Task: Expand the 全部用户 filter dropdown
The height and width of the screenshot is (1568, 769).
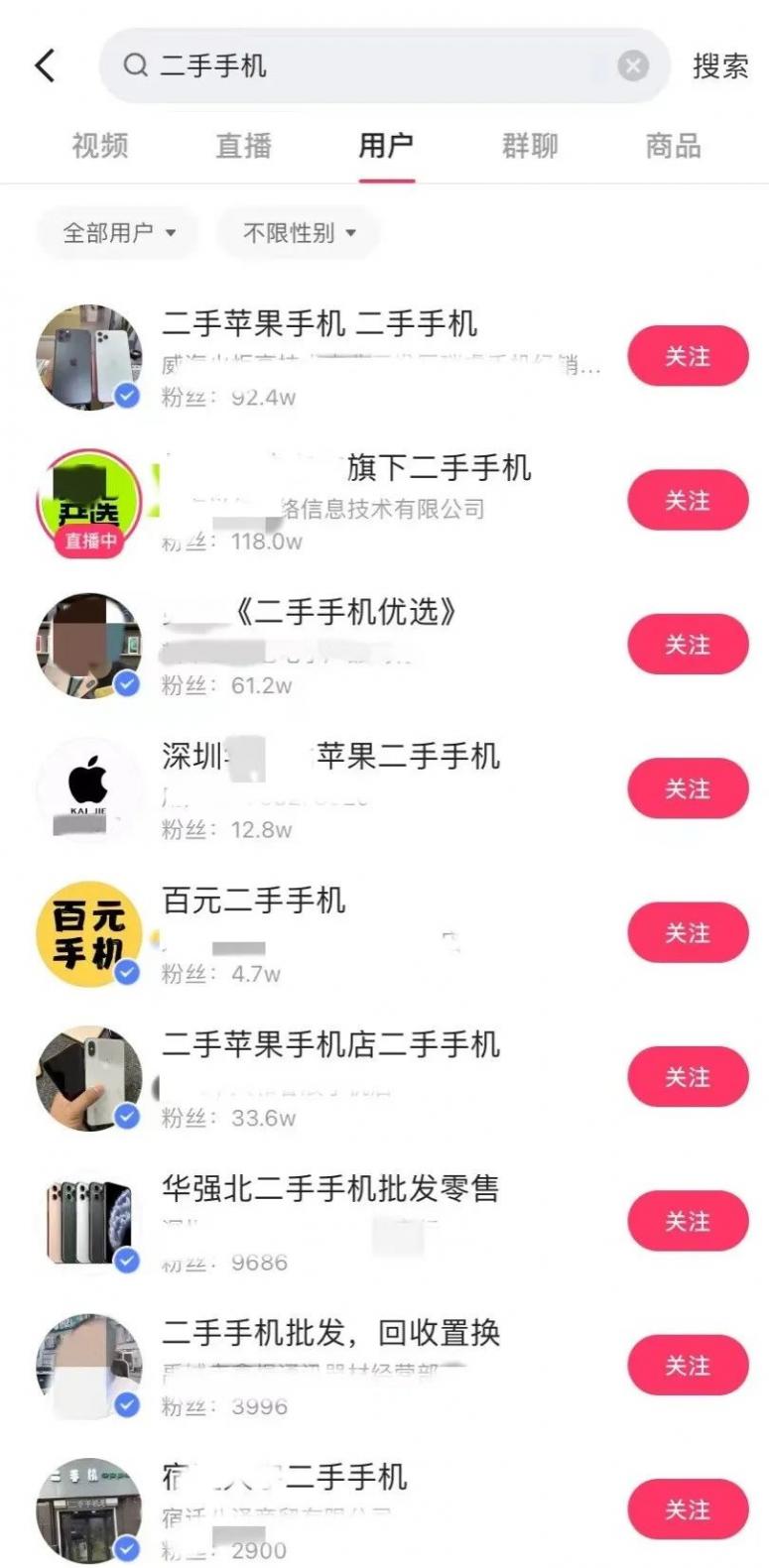Action: (x=118, y=233)
